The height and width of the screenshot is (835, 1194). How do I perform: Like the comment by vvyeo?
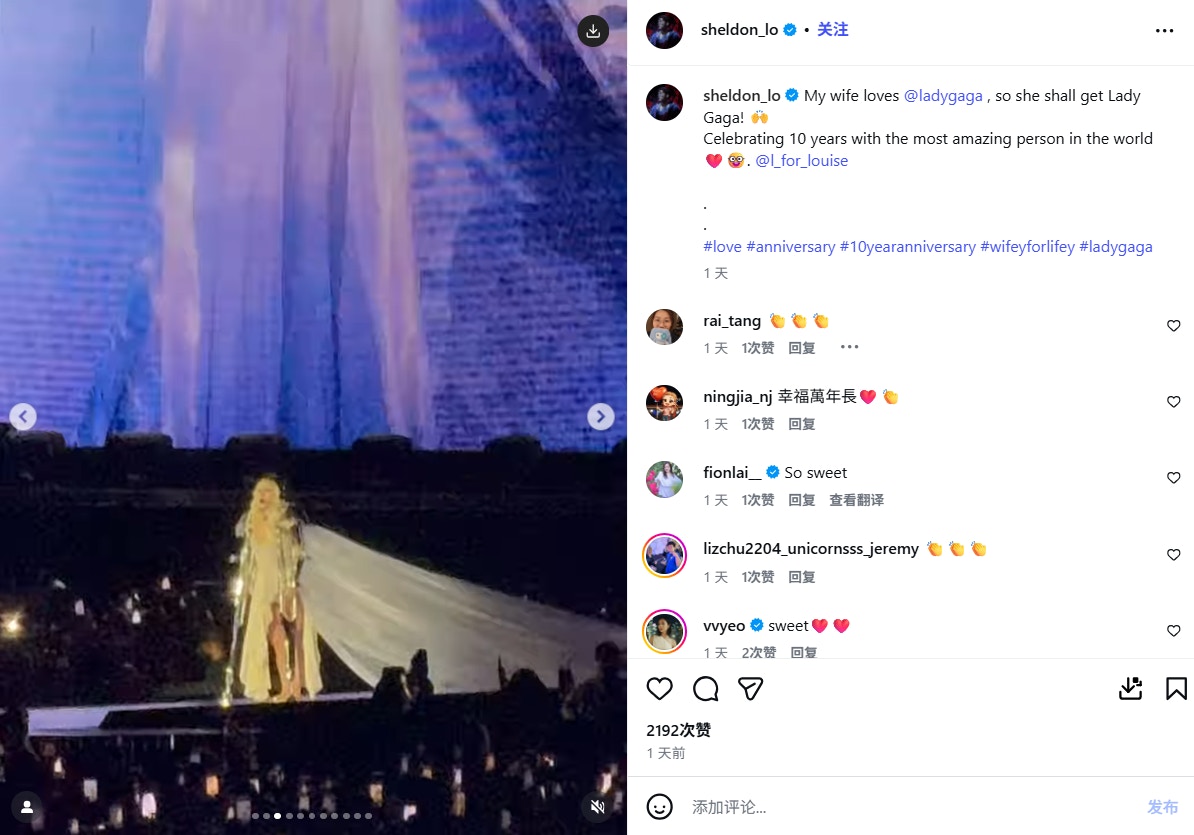1174,631
